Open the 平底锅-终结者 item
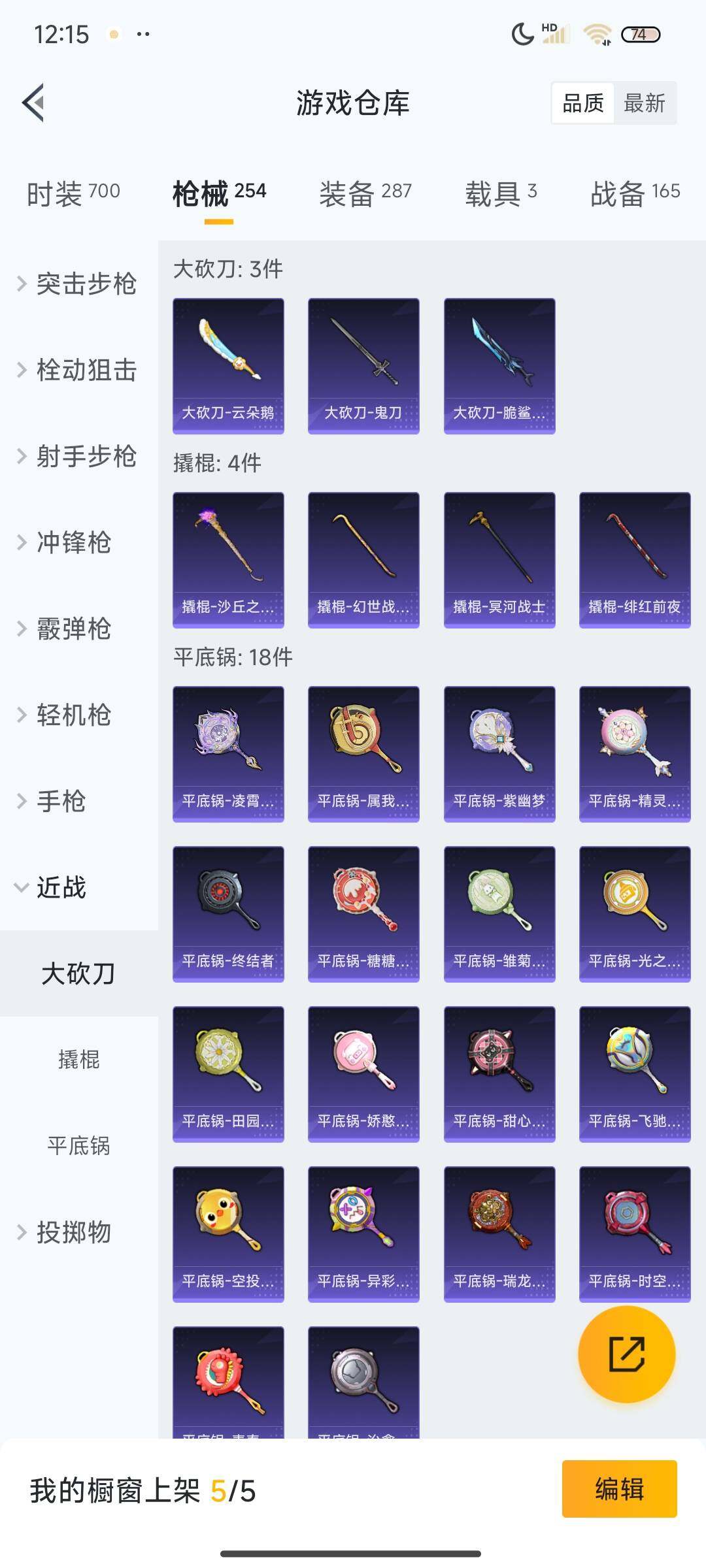The height and width of the screenshot is (1568, 706). 228,913
